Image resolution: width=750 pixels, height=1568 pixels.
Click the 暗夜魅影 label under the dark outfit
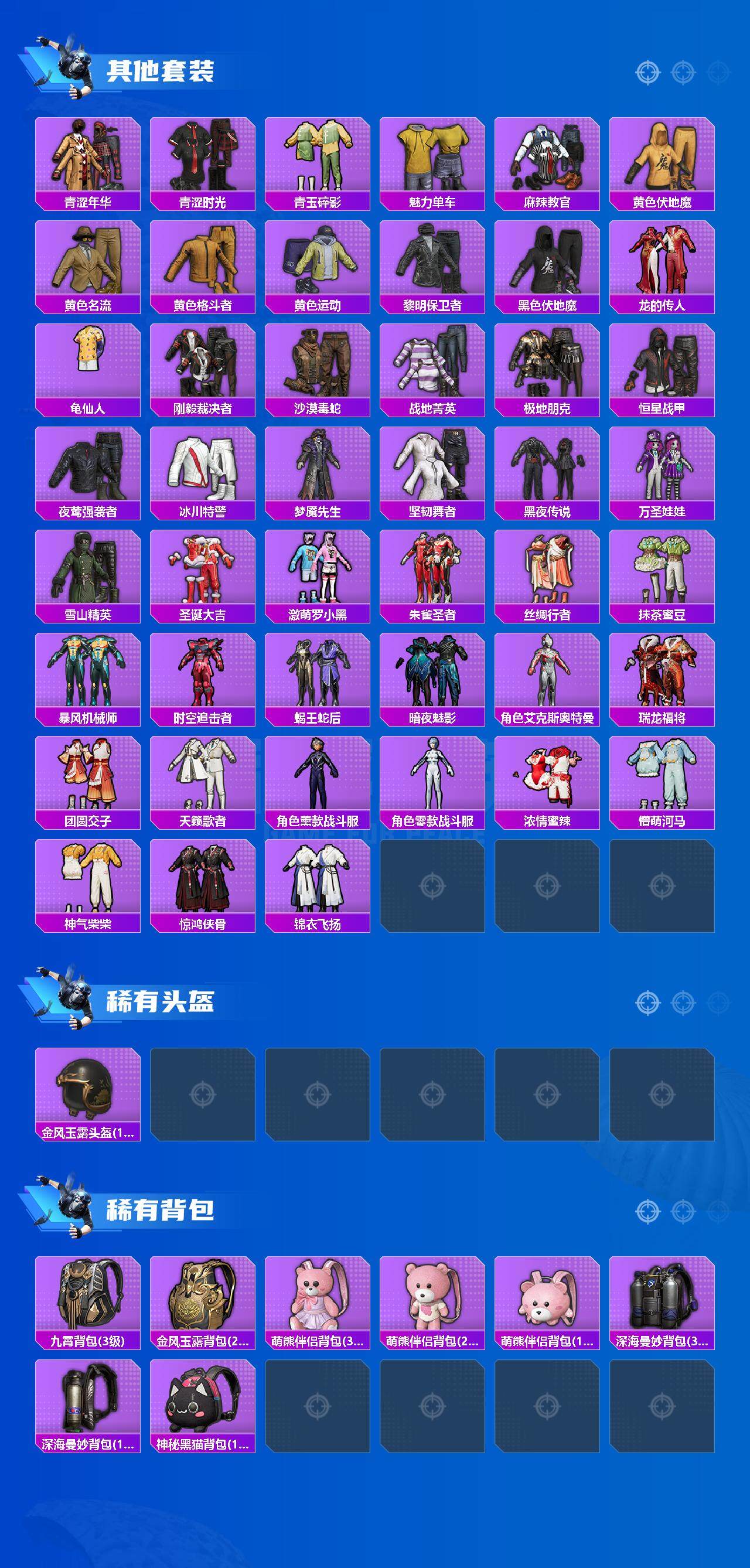click(x=432, y=716)
